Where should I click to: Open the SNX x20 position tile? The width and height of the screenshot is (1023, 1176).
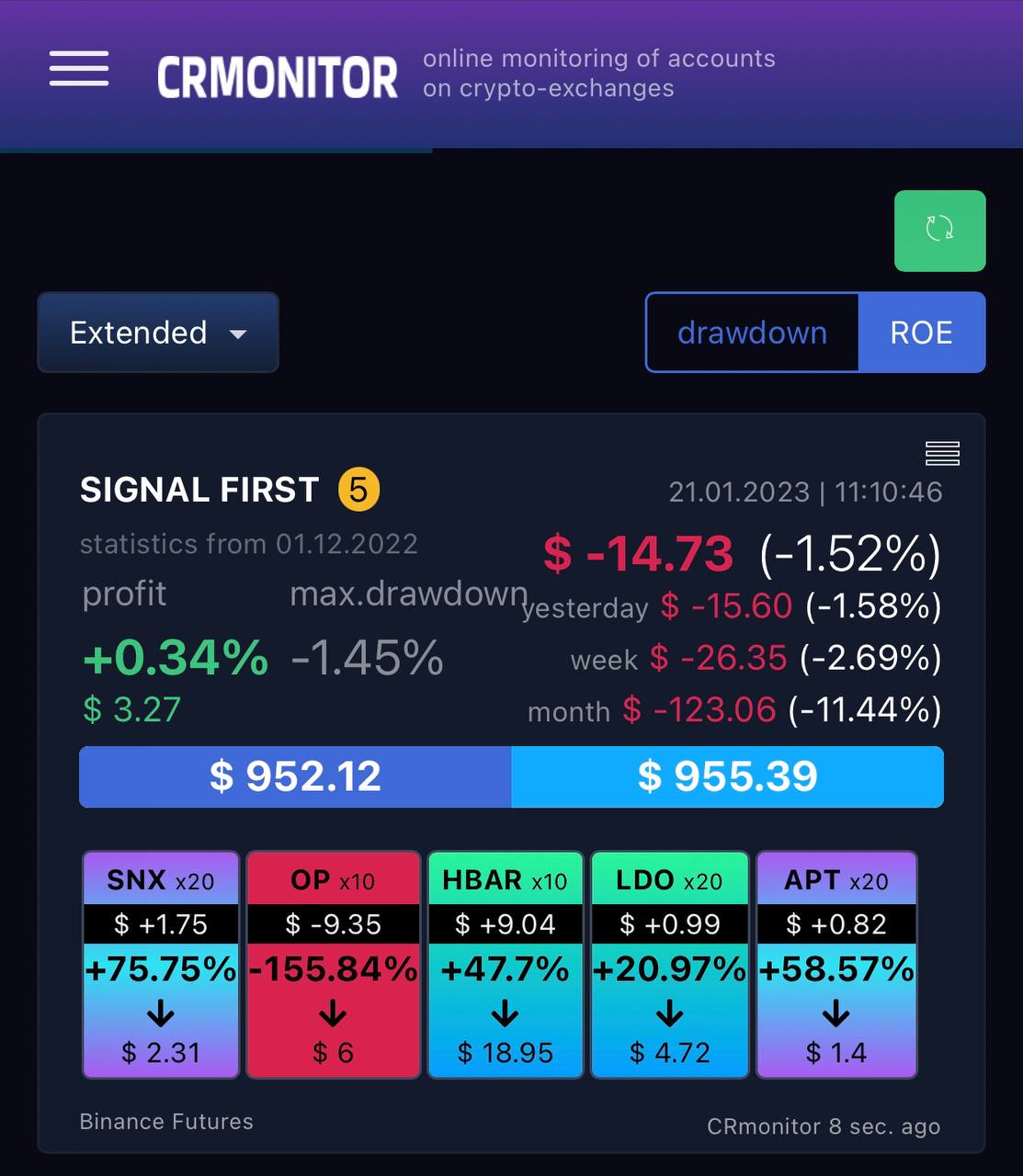click(161, 965)
